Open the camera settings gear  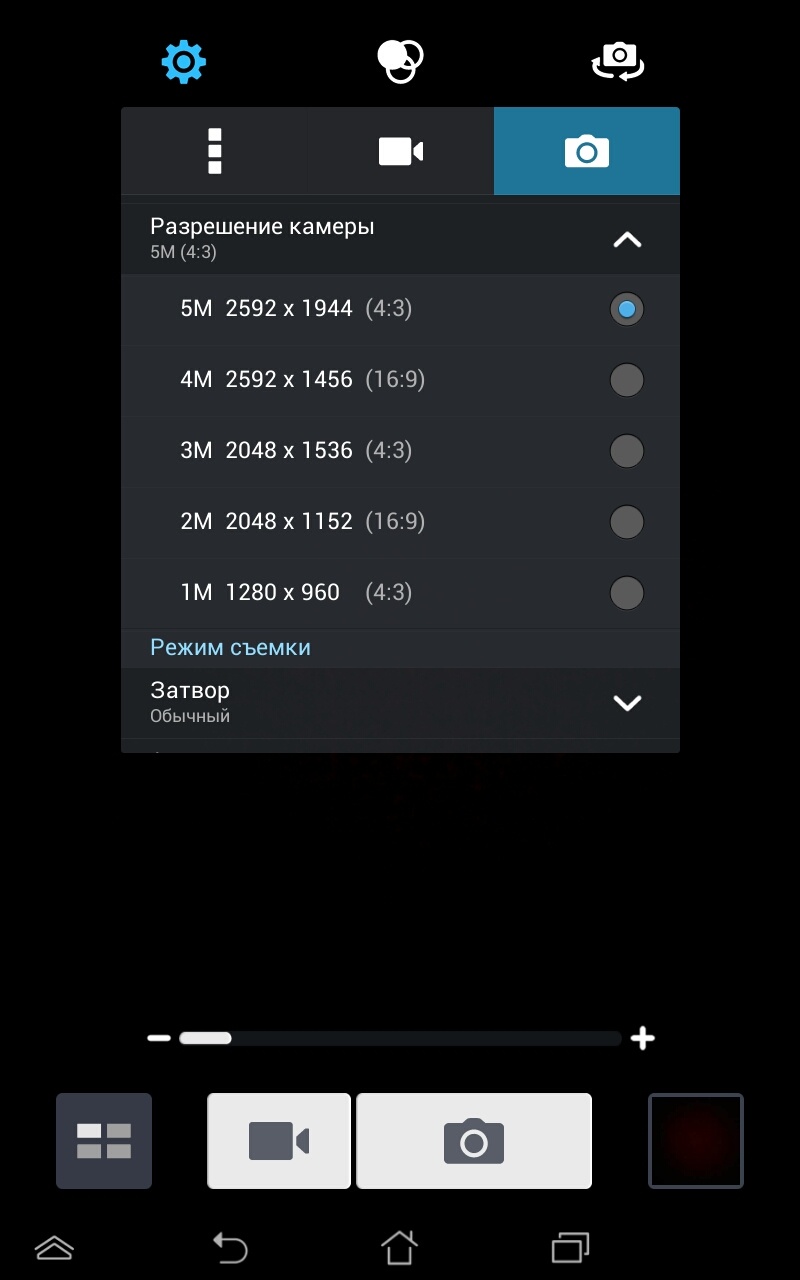183,63
